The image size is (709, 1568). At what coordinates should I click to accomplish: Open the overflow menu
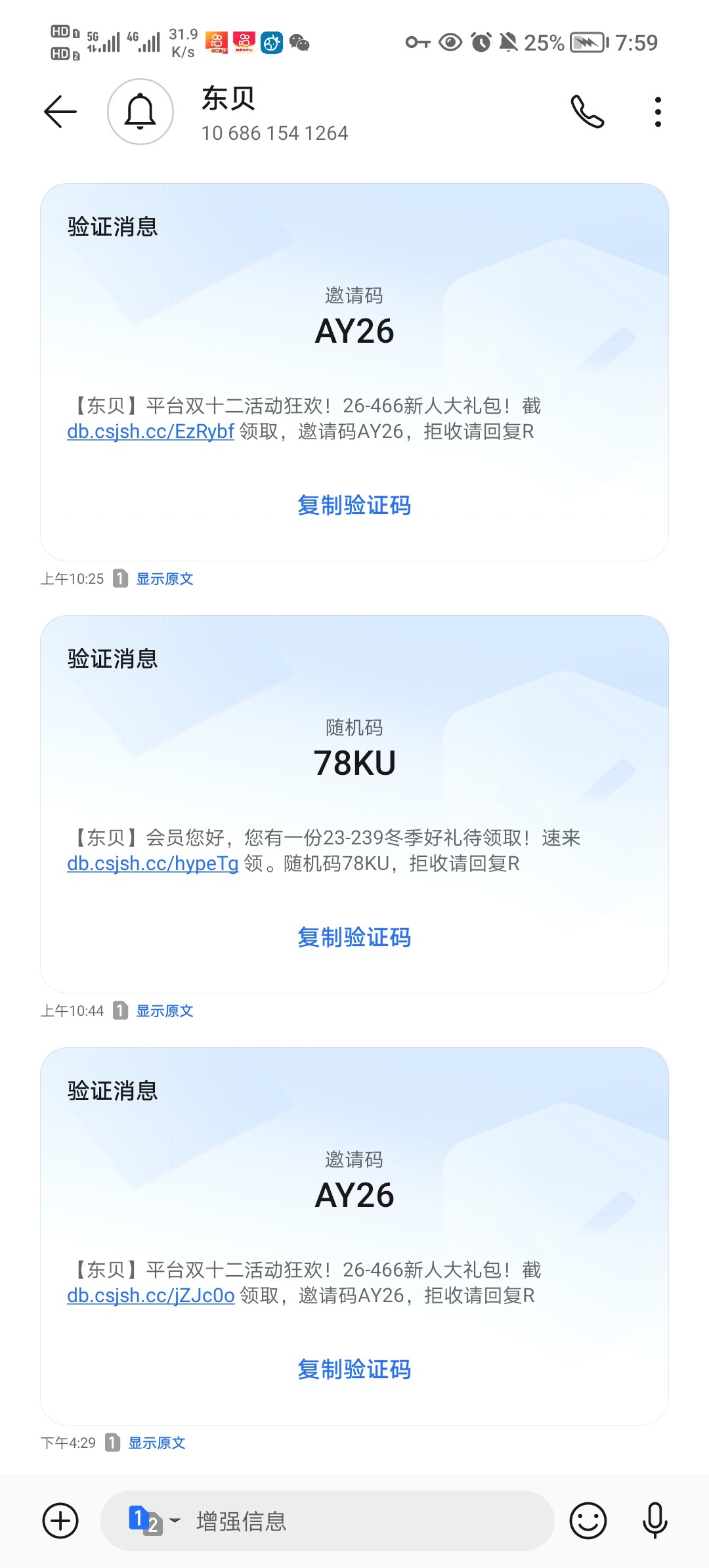point(657,112)
